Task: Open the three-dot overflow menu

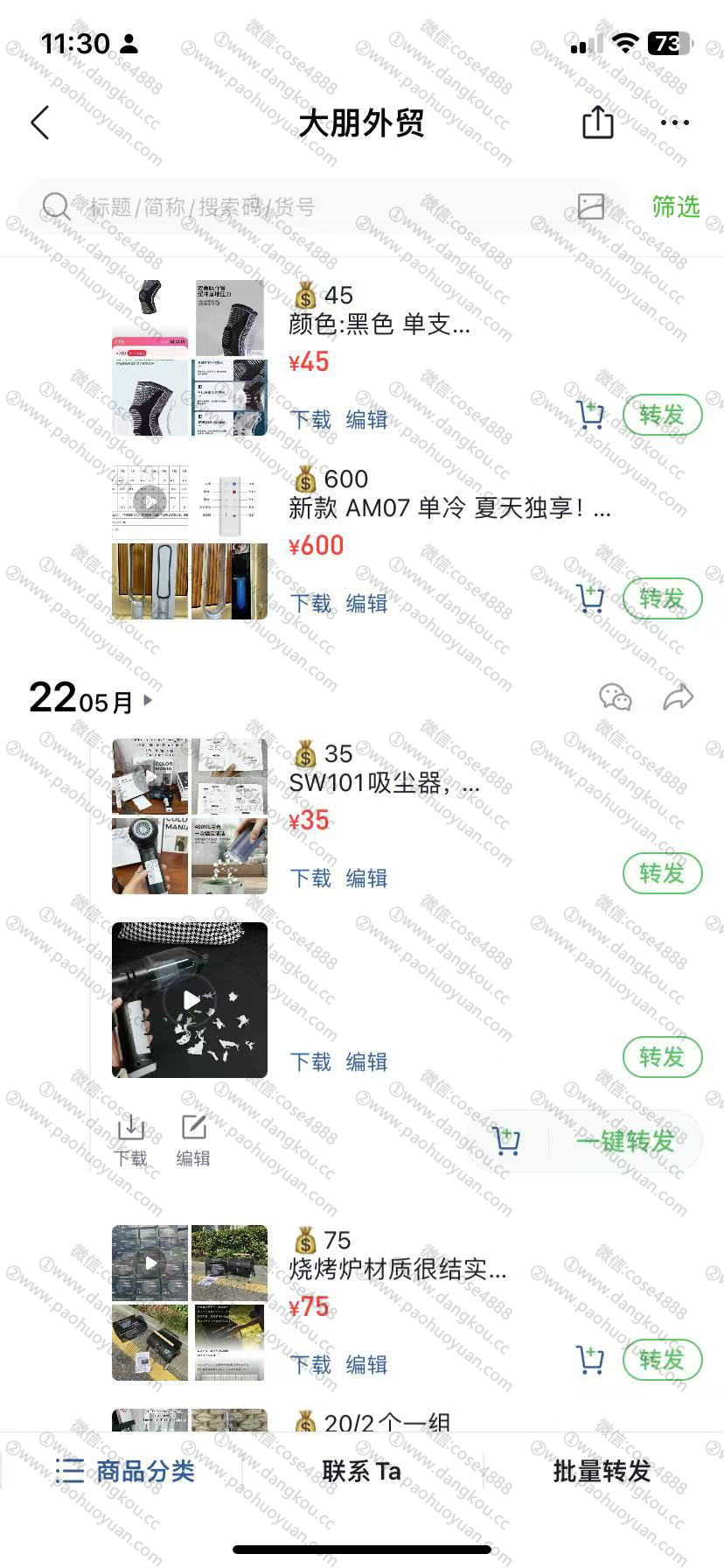Action: (675, 122)
